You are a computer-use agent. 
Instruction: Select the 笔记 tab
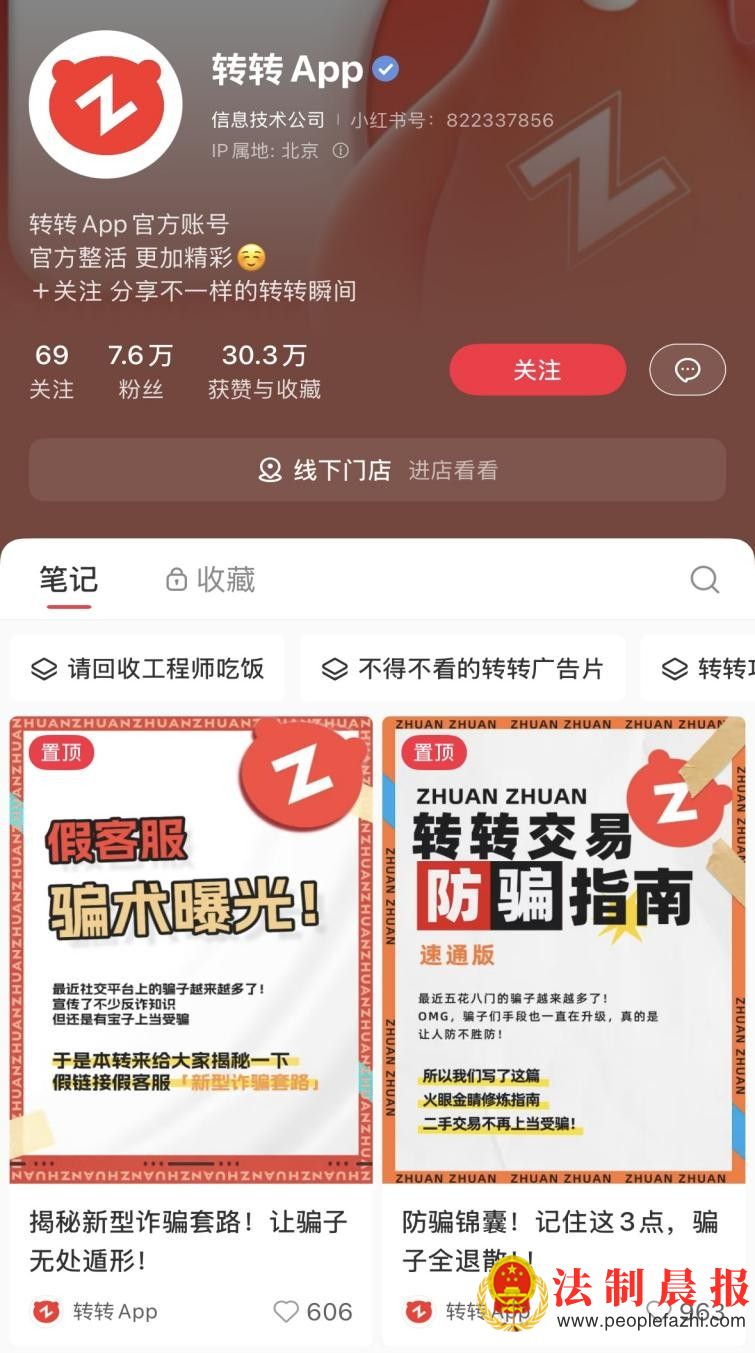click(x=69, y=580)
